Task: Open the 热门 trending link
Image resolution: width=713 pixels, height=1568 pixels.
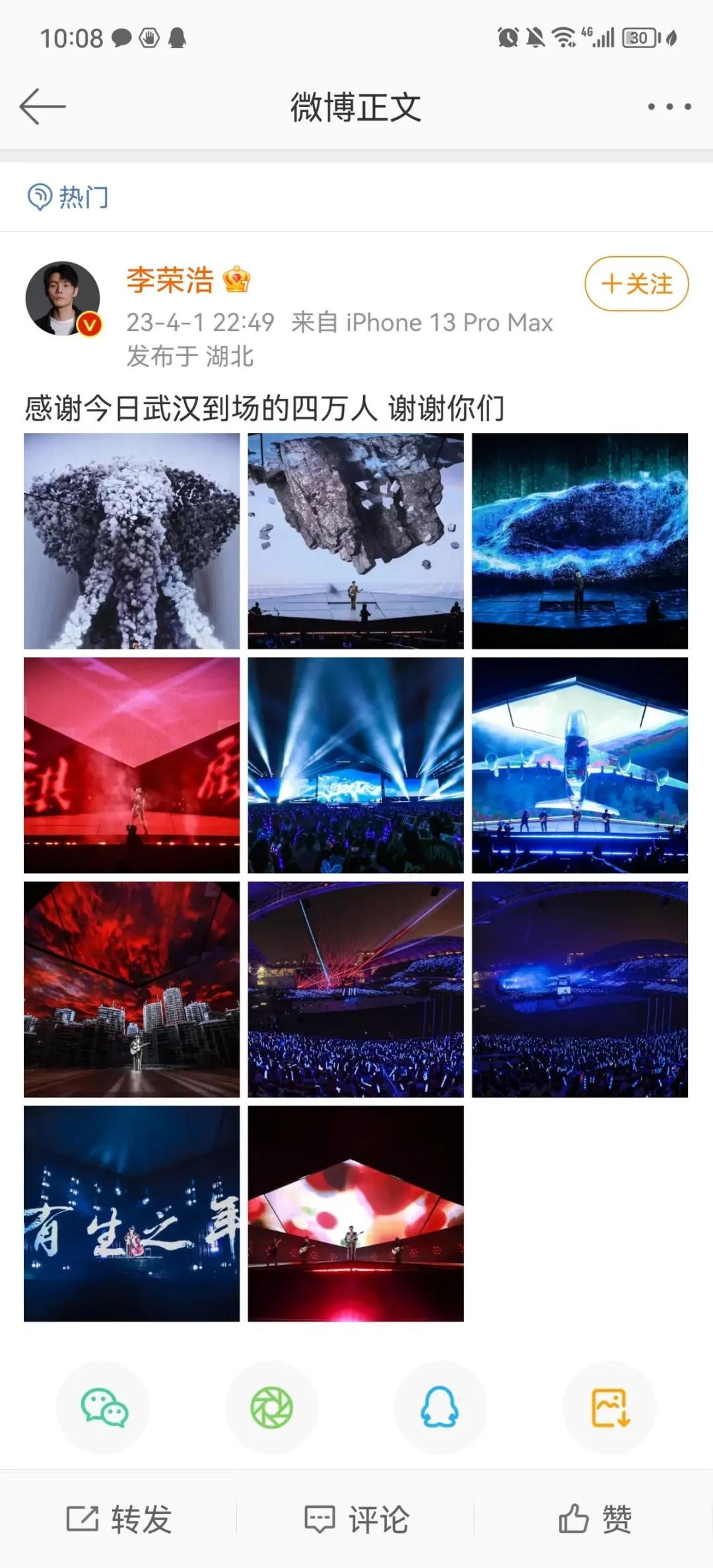Action: (x=69, y=197)
